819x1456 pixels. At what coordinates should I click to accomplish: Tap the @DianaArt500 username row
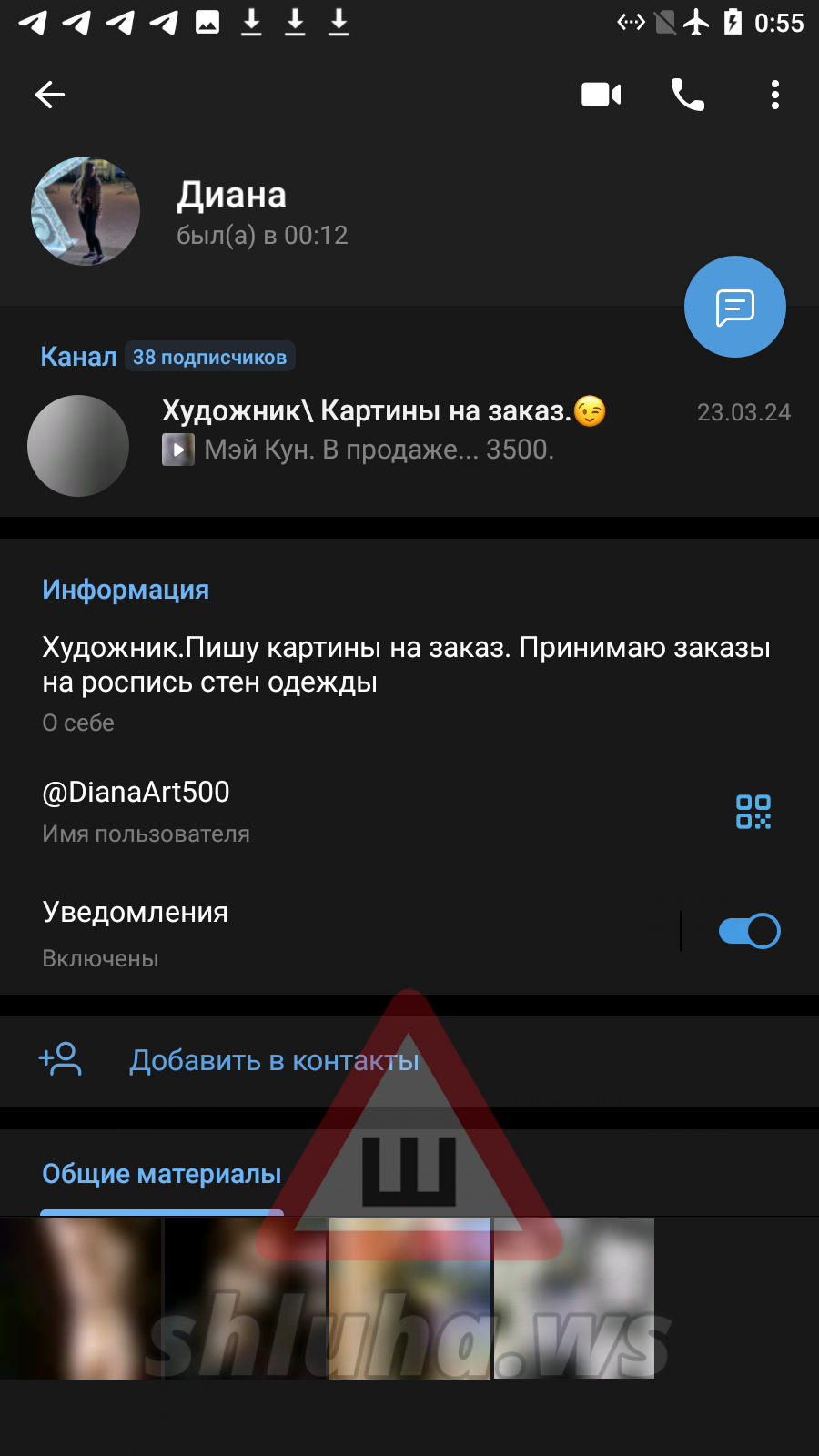[273, 810]
